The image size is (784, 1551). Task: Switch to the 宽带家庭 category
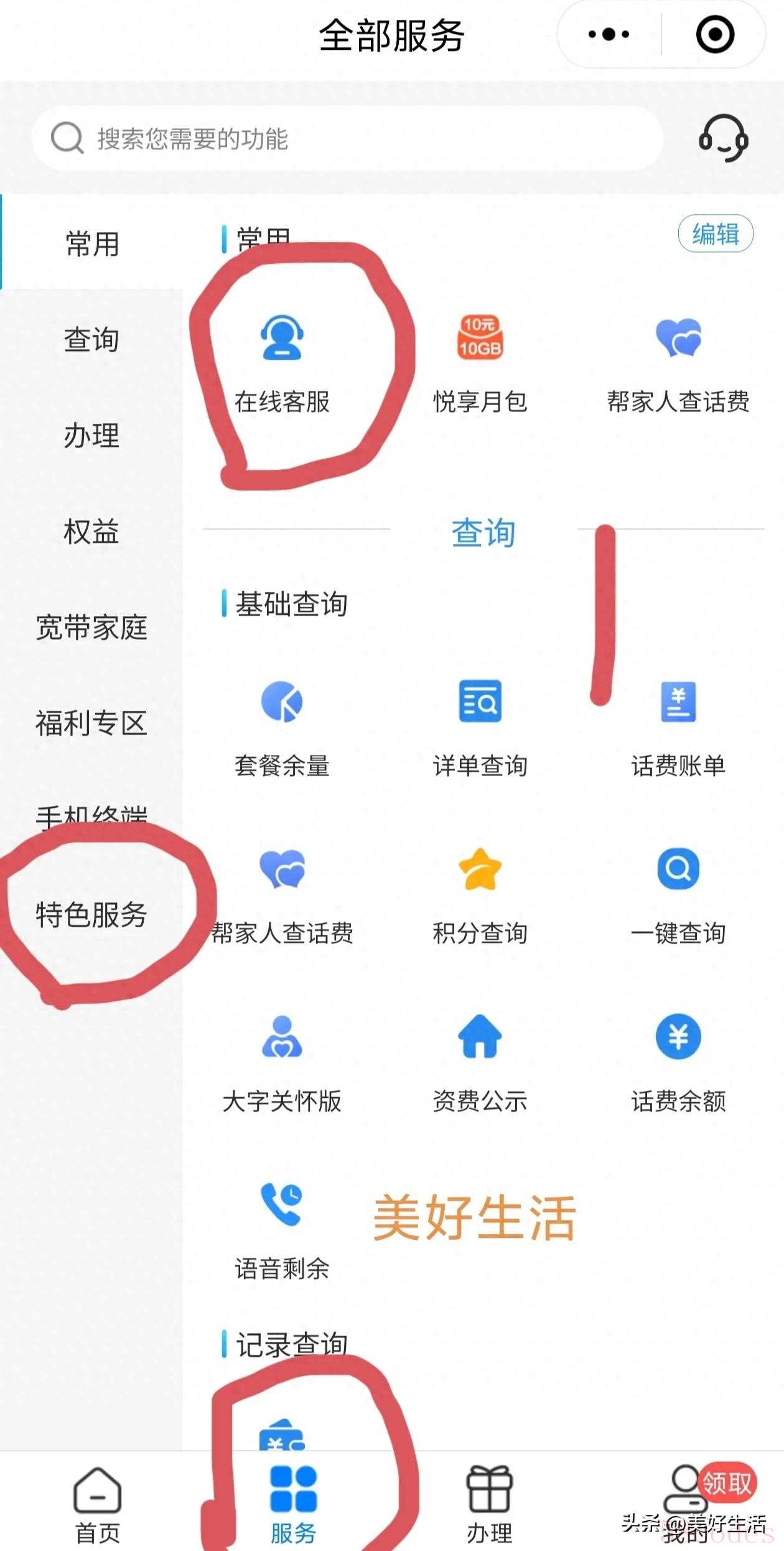coord(91,627)
